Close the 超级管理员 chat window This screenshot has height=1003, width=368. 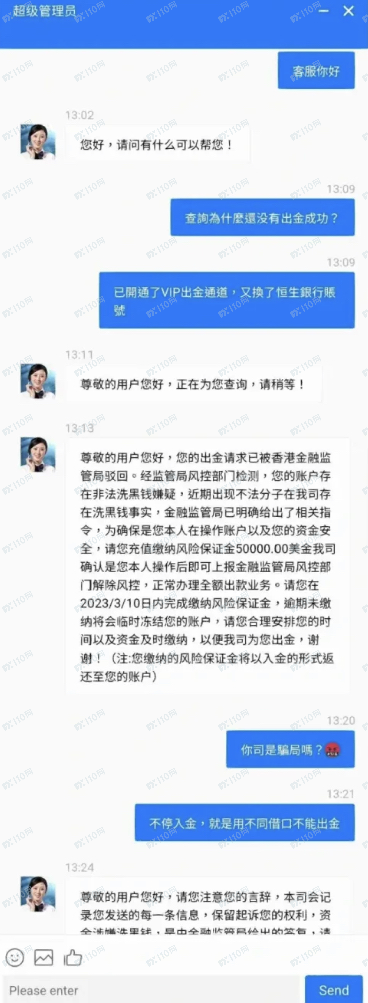coord(349,11)
